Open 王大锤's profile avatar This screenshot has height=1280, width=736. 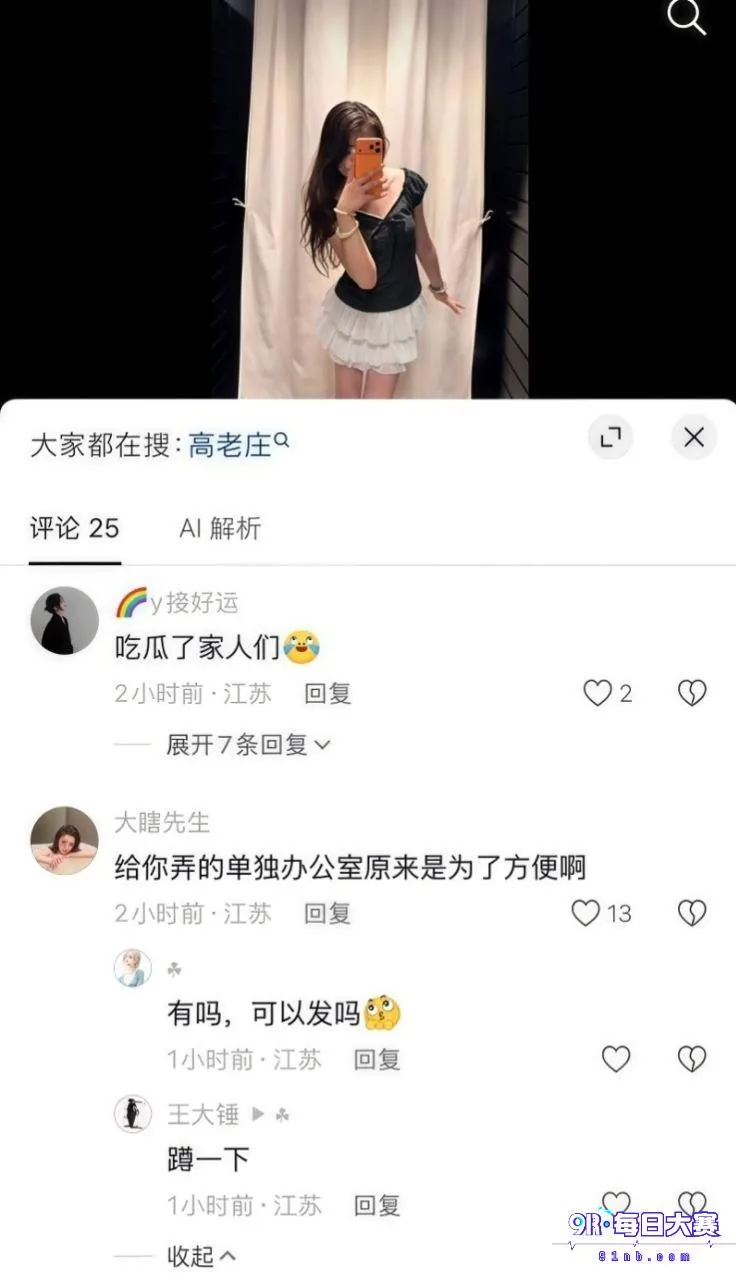click(x=133, y=1114)
